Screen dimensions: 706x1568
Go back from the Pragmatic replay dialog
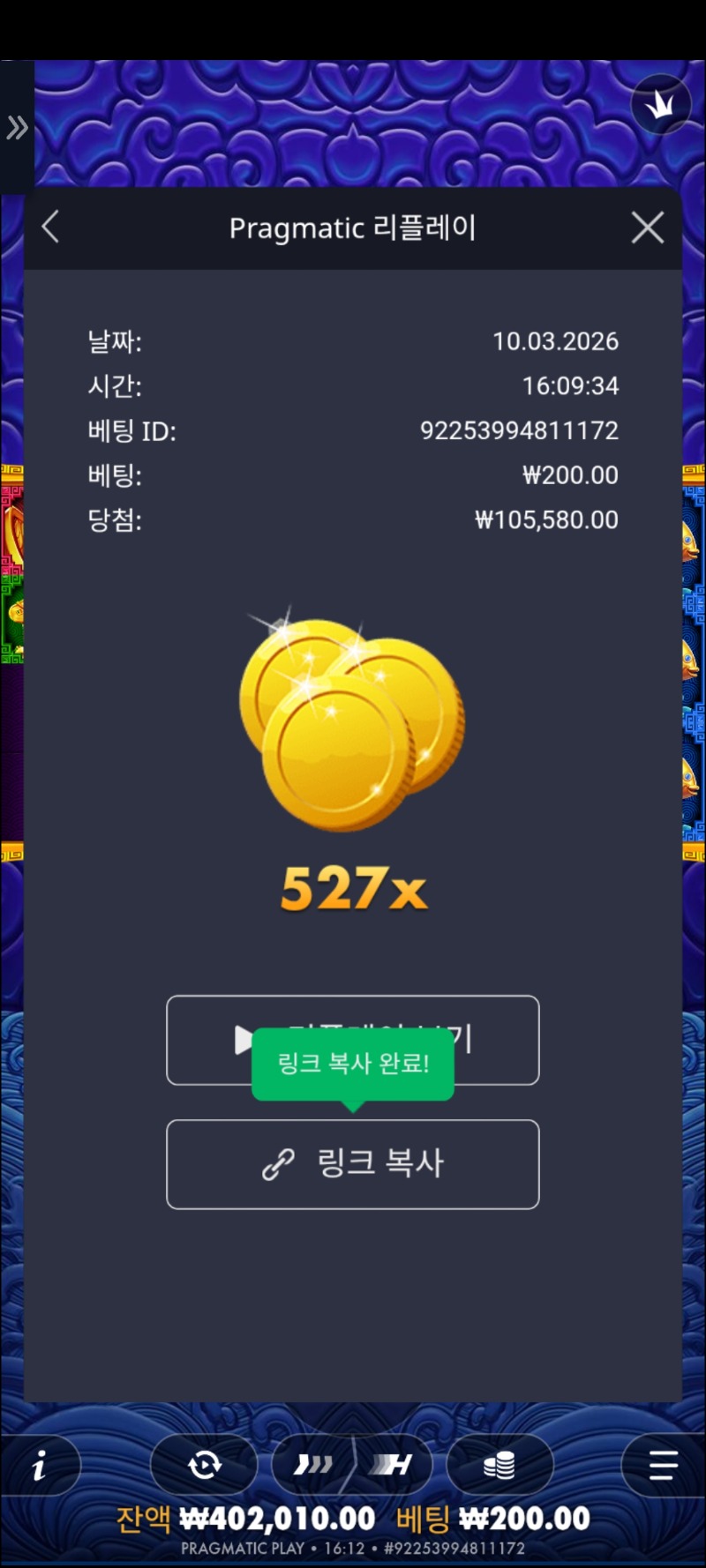coord(51,228)
